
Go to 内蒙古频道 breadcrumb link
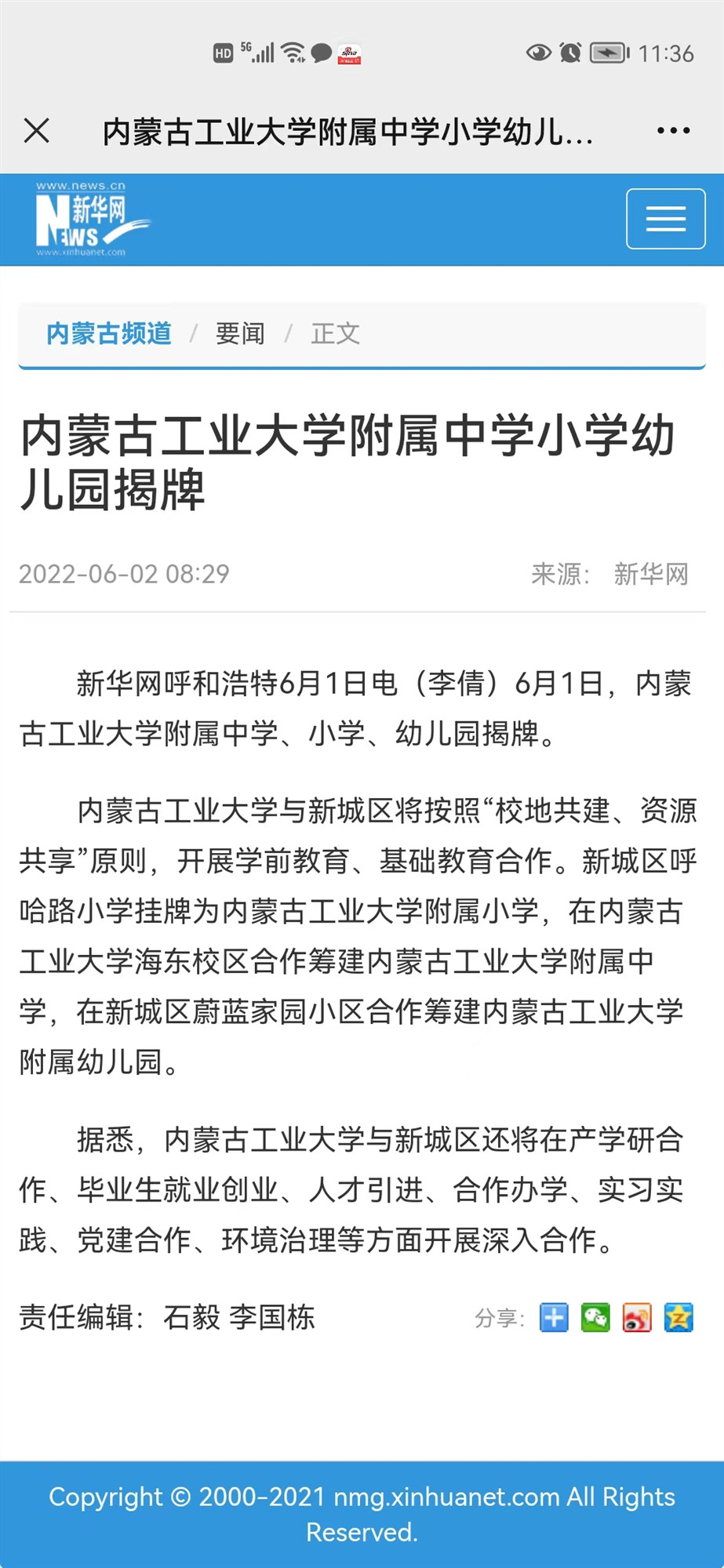tap(109, 333)
